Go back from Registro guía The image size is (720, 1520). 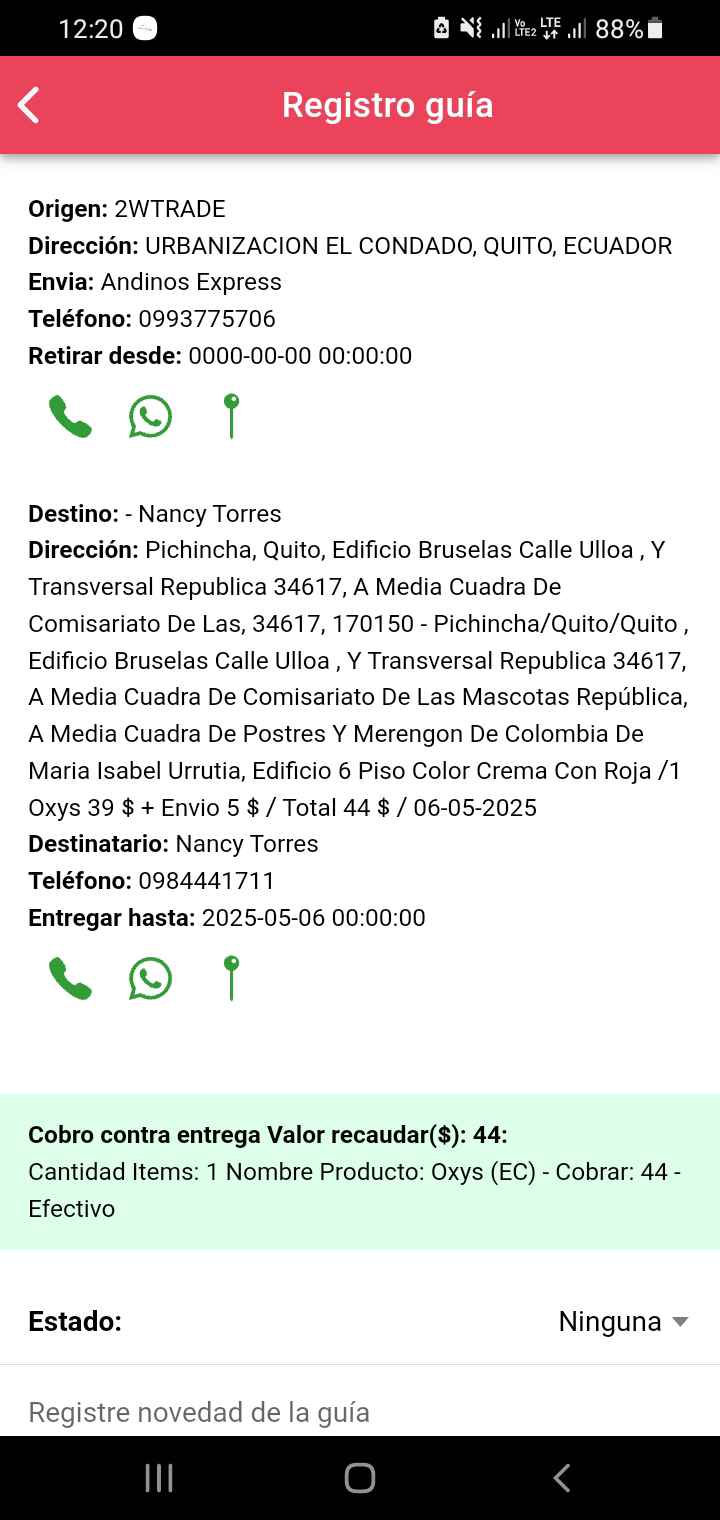(29, 105)
